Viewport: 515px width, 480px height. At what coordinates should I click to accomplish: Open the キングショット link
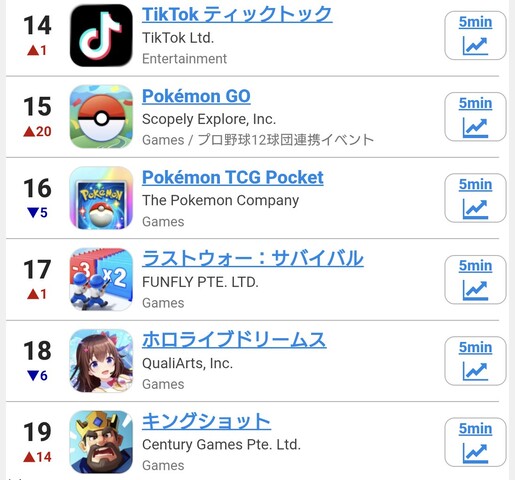[x=206, y=421]
